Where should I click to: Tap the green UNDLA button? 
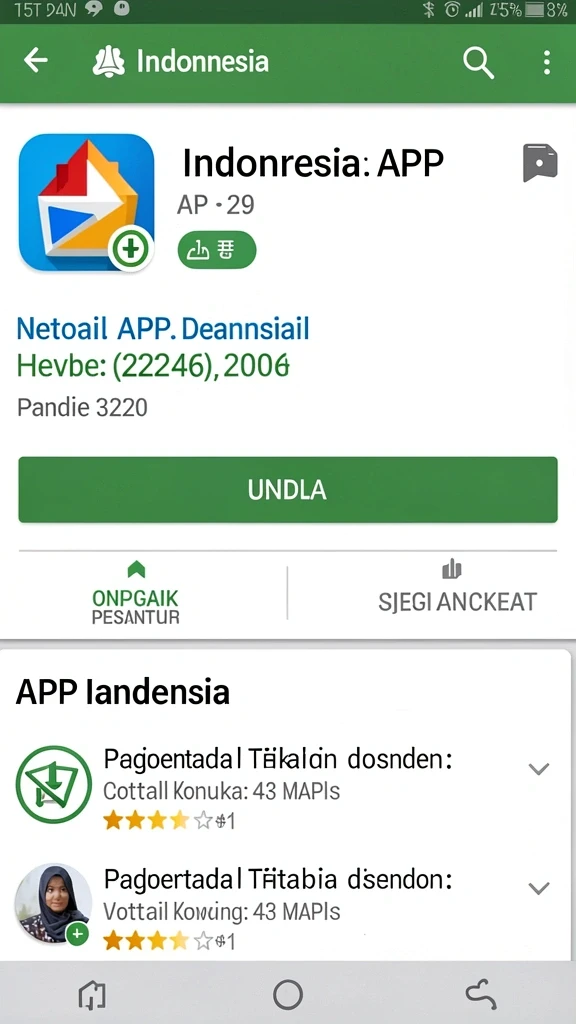pyautogui.click(x=288, y=490)
